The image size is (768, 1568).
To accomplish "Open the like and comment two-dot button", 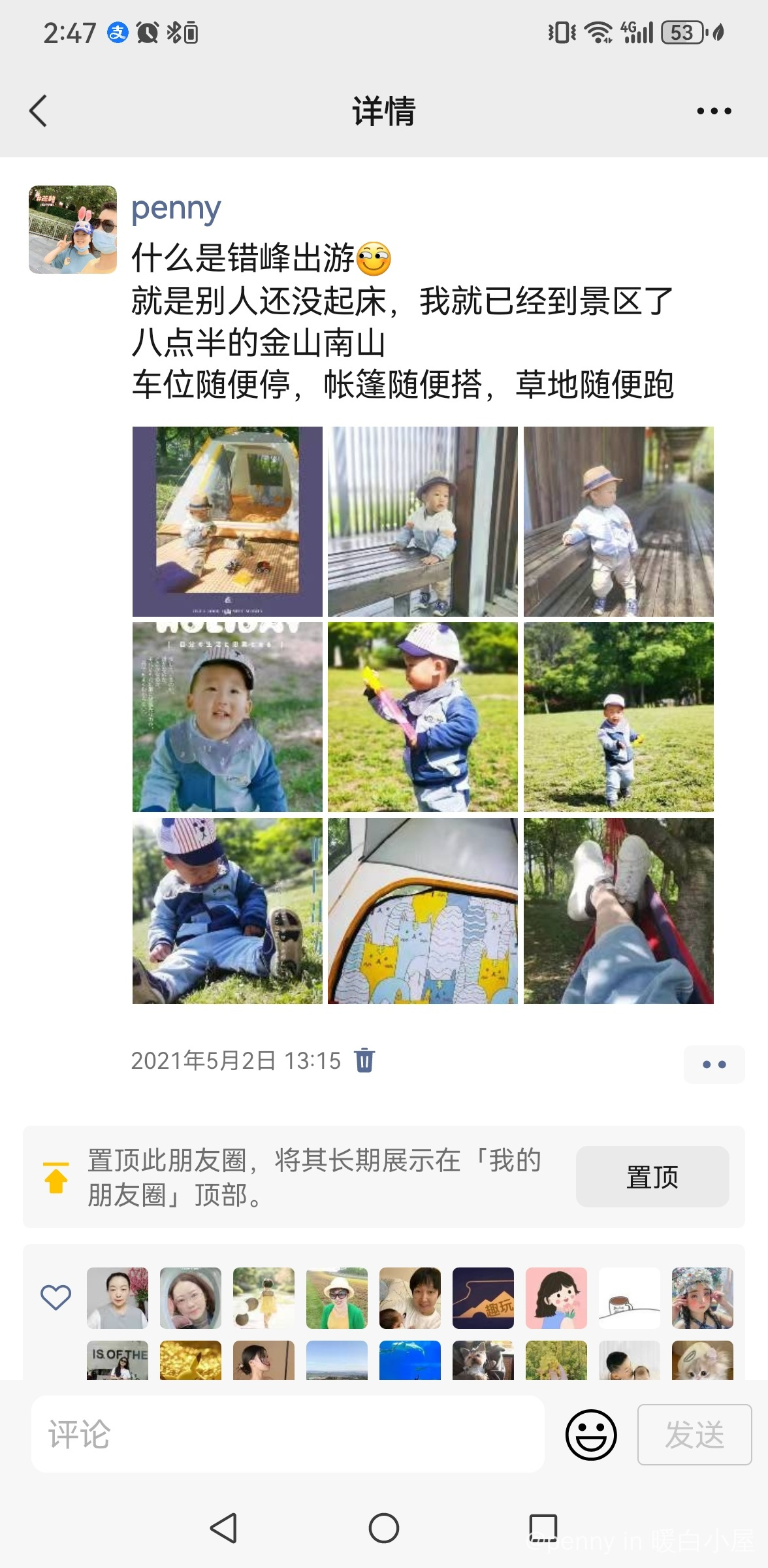I will tap(714, 1064).
